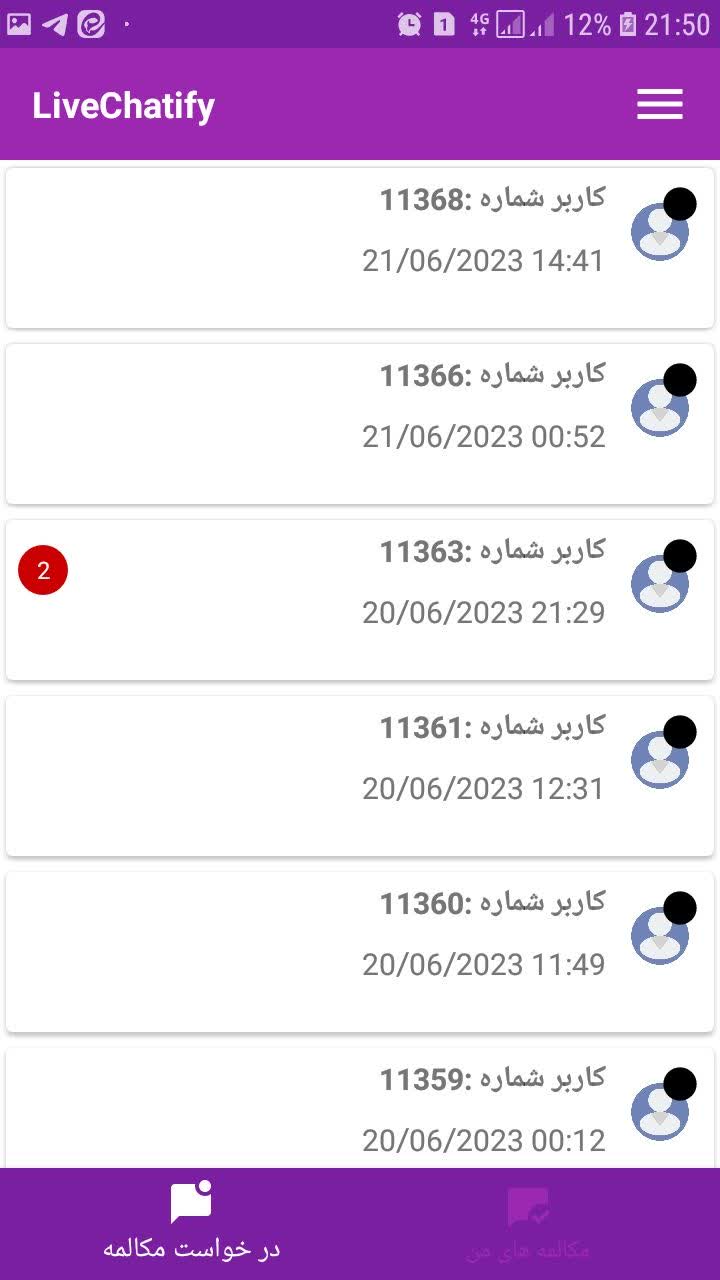Tap the profile picture of user 11359
720x1280 pixels.
pos(660,1110)
